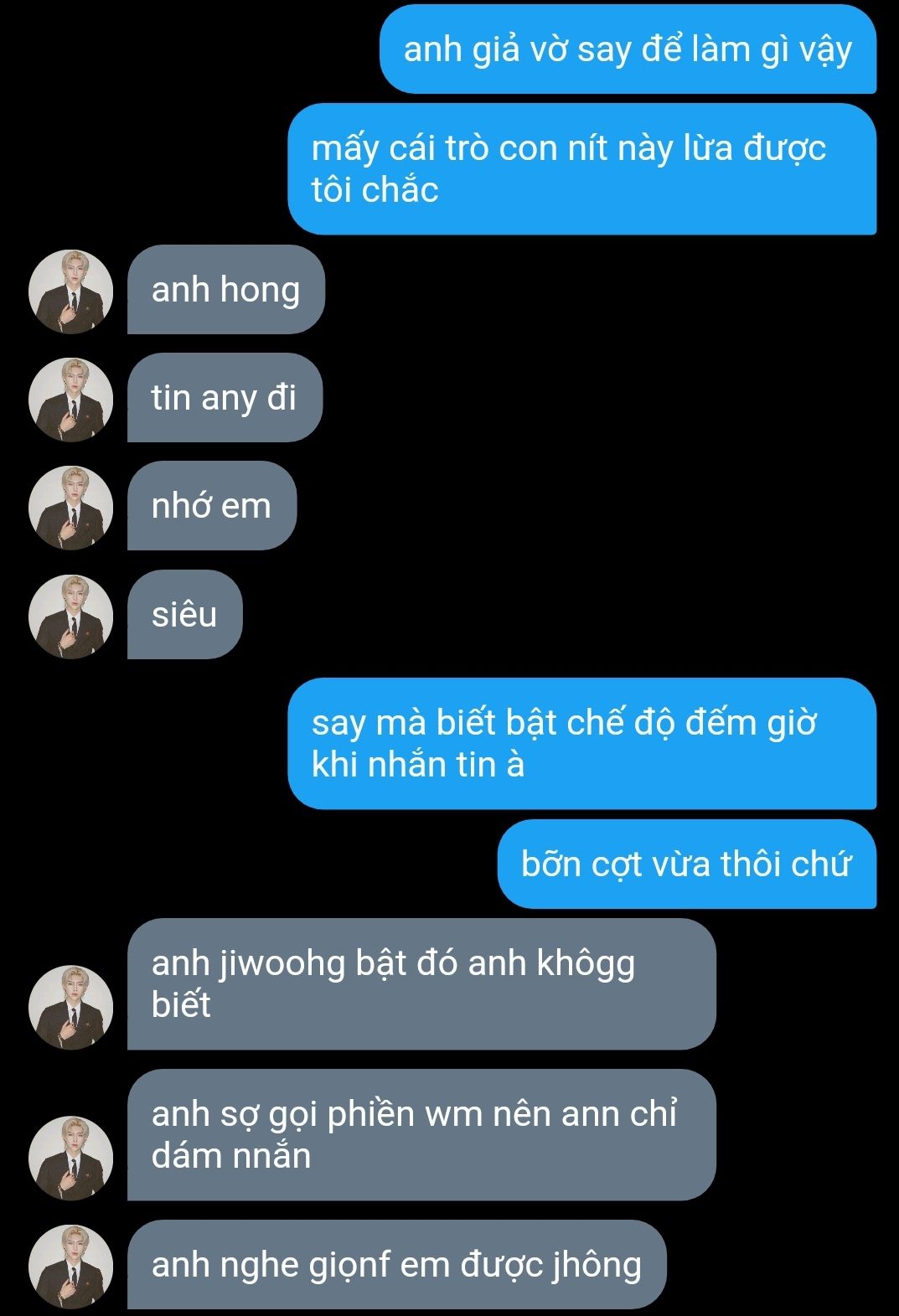Viewport: 899px width, 1316px height.
Task: Open avatar beside "anh jiwoohg bật đó" message
Action: click(x=71, y=1007)
